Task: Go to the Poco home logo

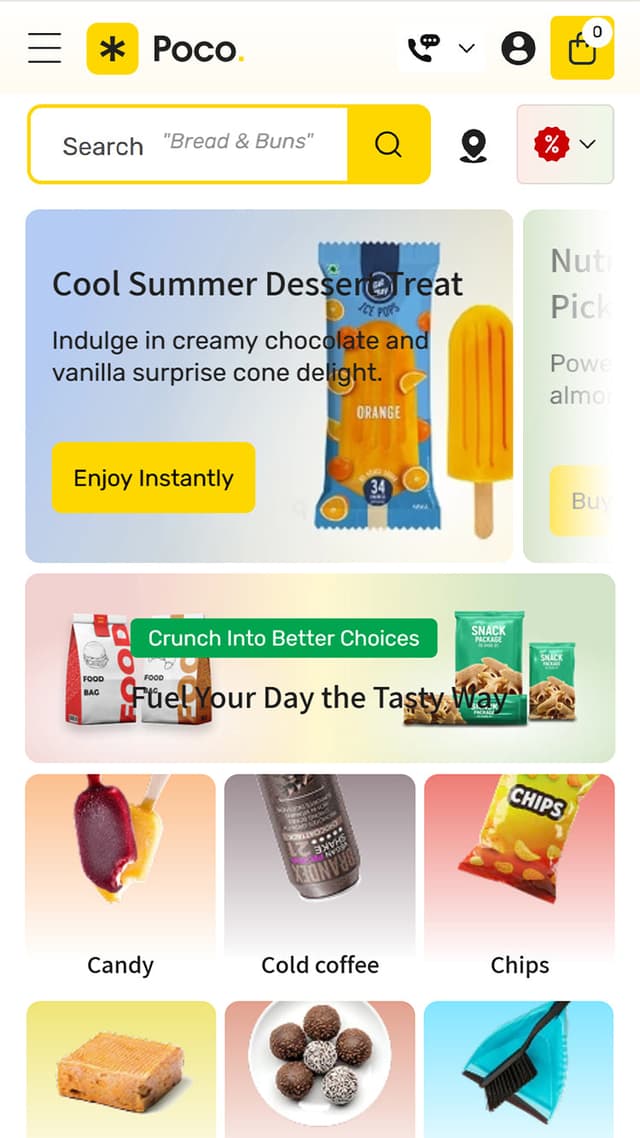Action: point(166,48)
